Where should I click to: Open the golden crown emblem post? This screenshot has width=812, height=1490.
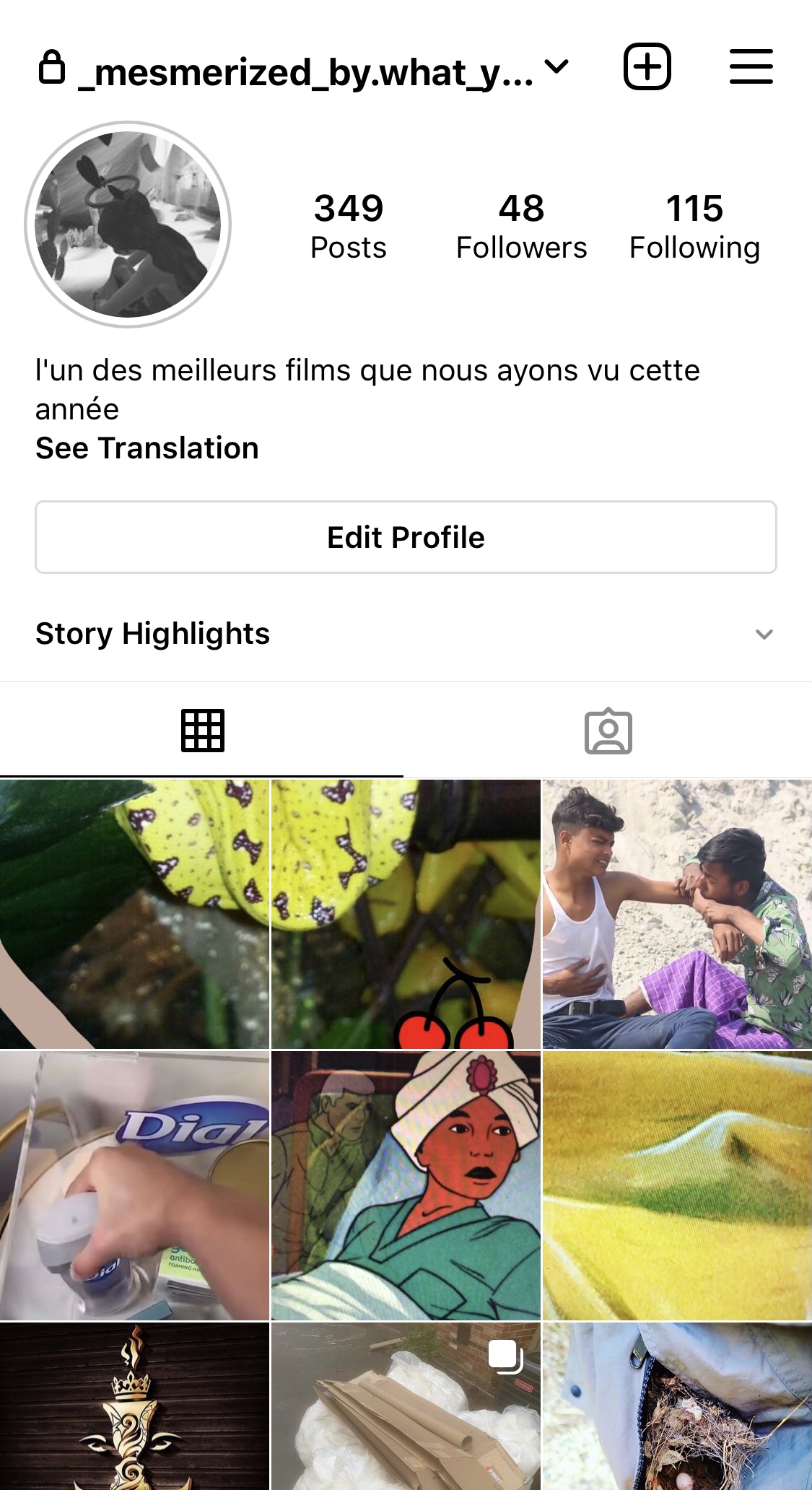coord(134,1406)
